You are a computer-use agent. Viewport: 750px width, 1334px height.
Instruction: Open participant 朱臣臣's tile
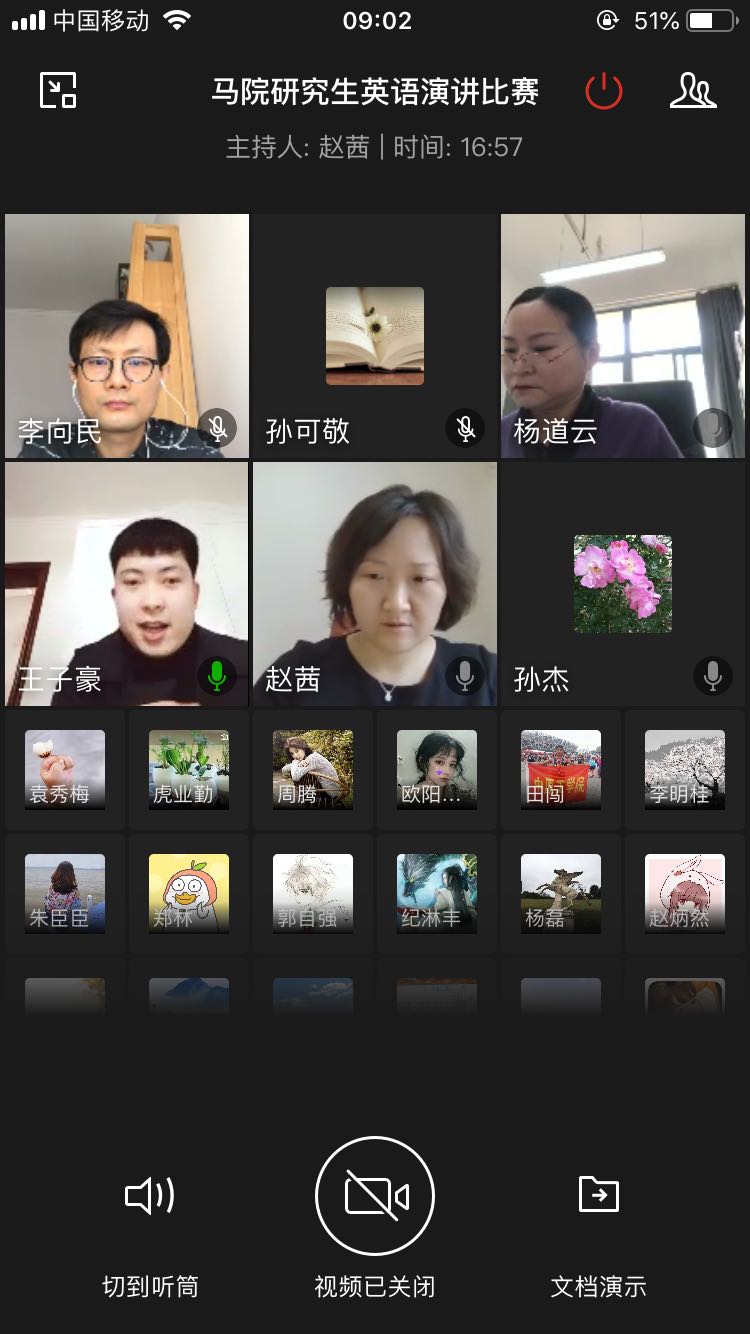(65, 893)
